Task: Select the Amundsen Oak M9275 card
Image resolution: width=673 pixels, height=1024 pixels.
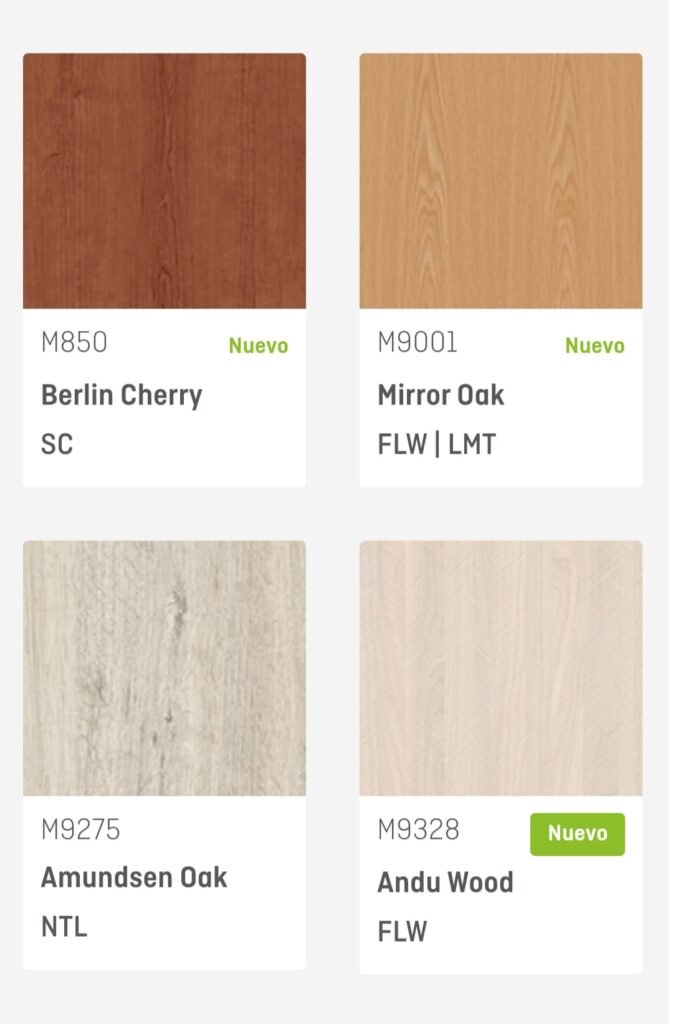Action: coord(164,755)
